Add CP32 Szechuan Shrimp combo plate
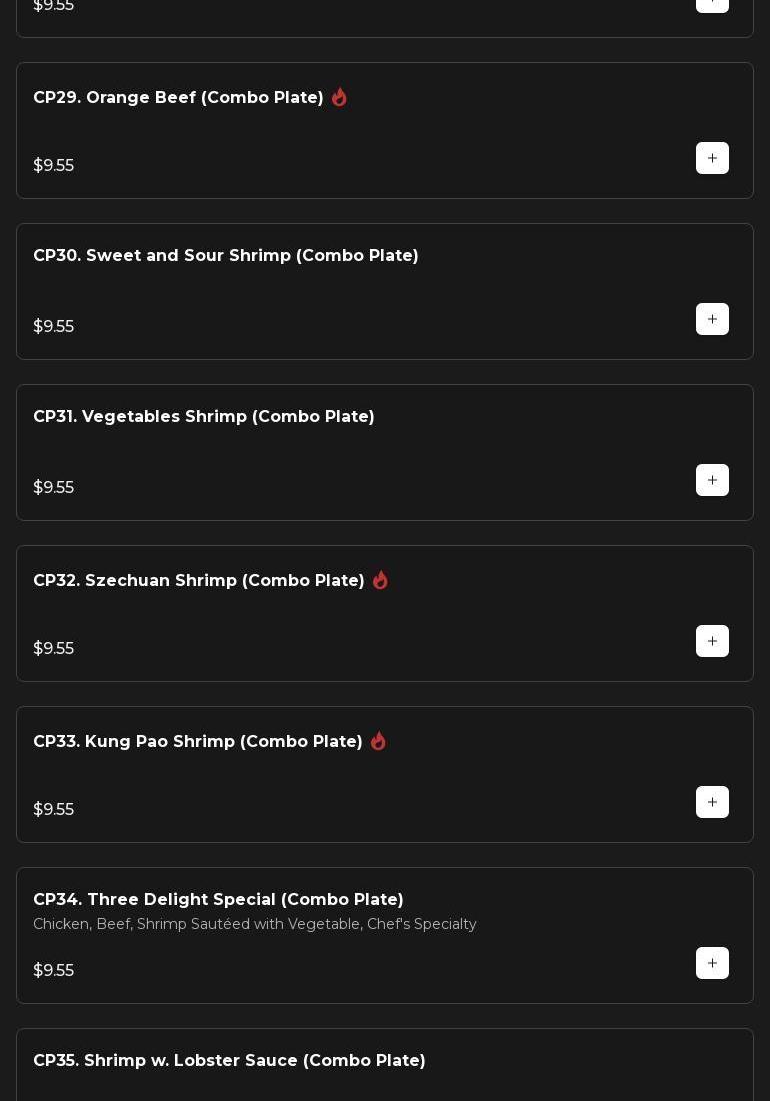 [712, 641]
